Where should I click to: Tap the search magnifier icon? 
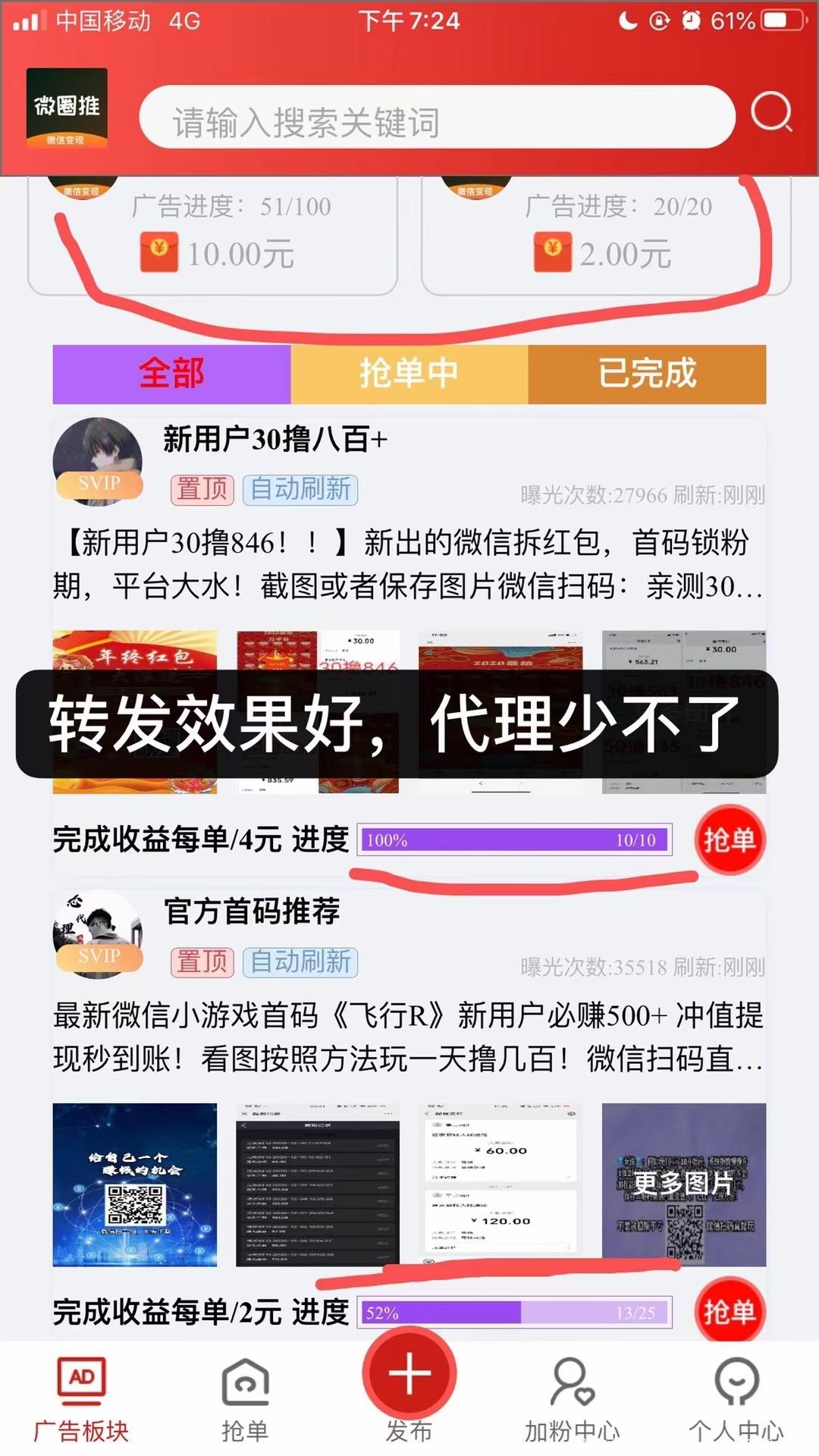point(771,114)
